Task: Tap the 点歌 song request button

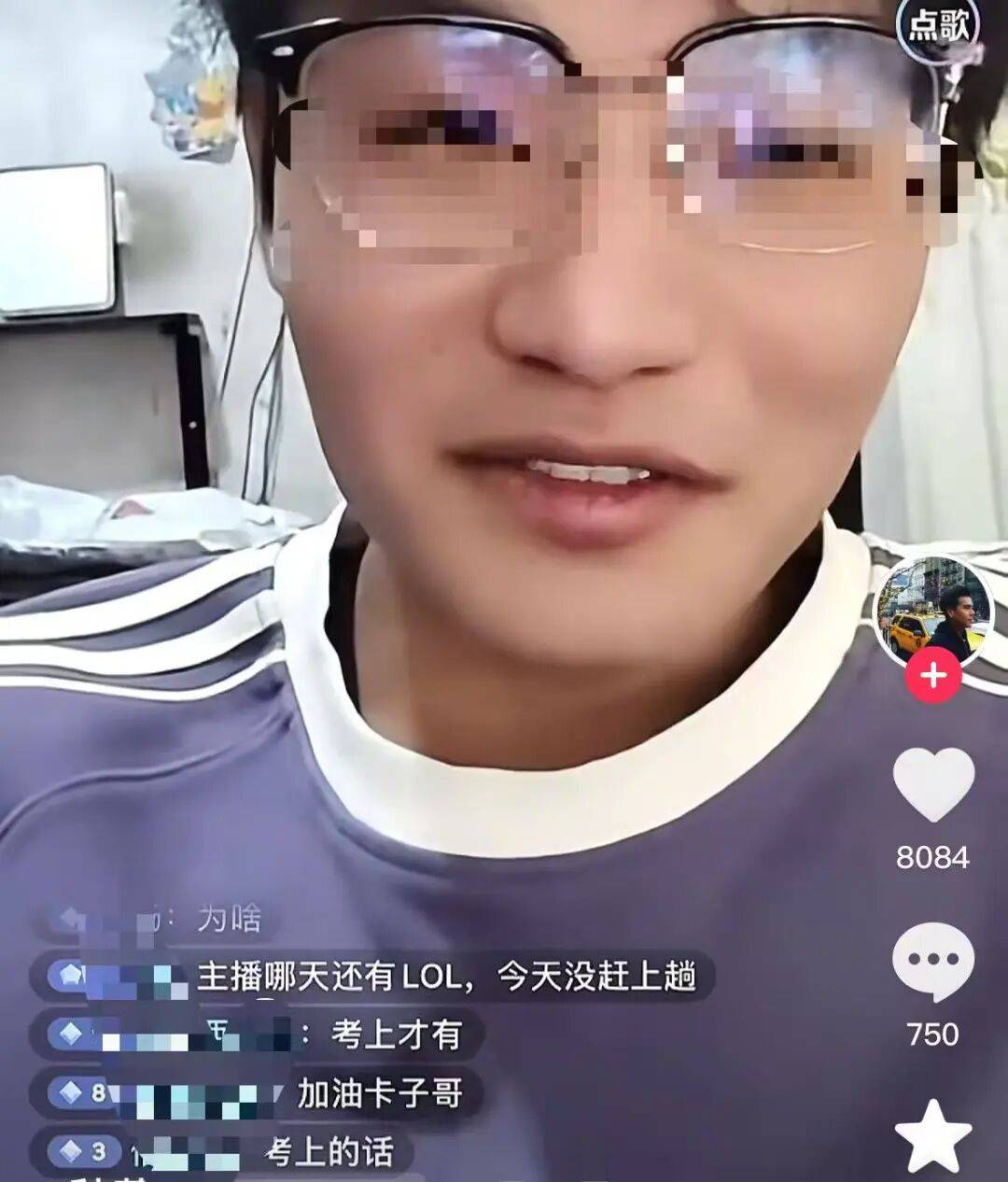Action: [x=938, y=26]
